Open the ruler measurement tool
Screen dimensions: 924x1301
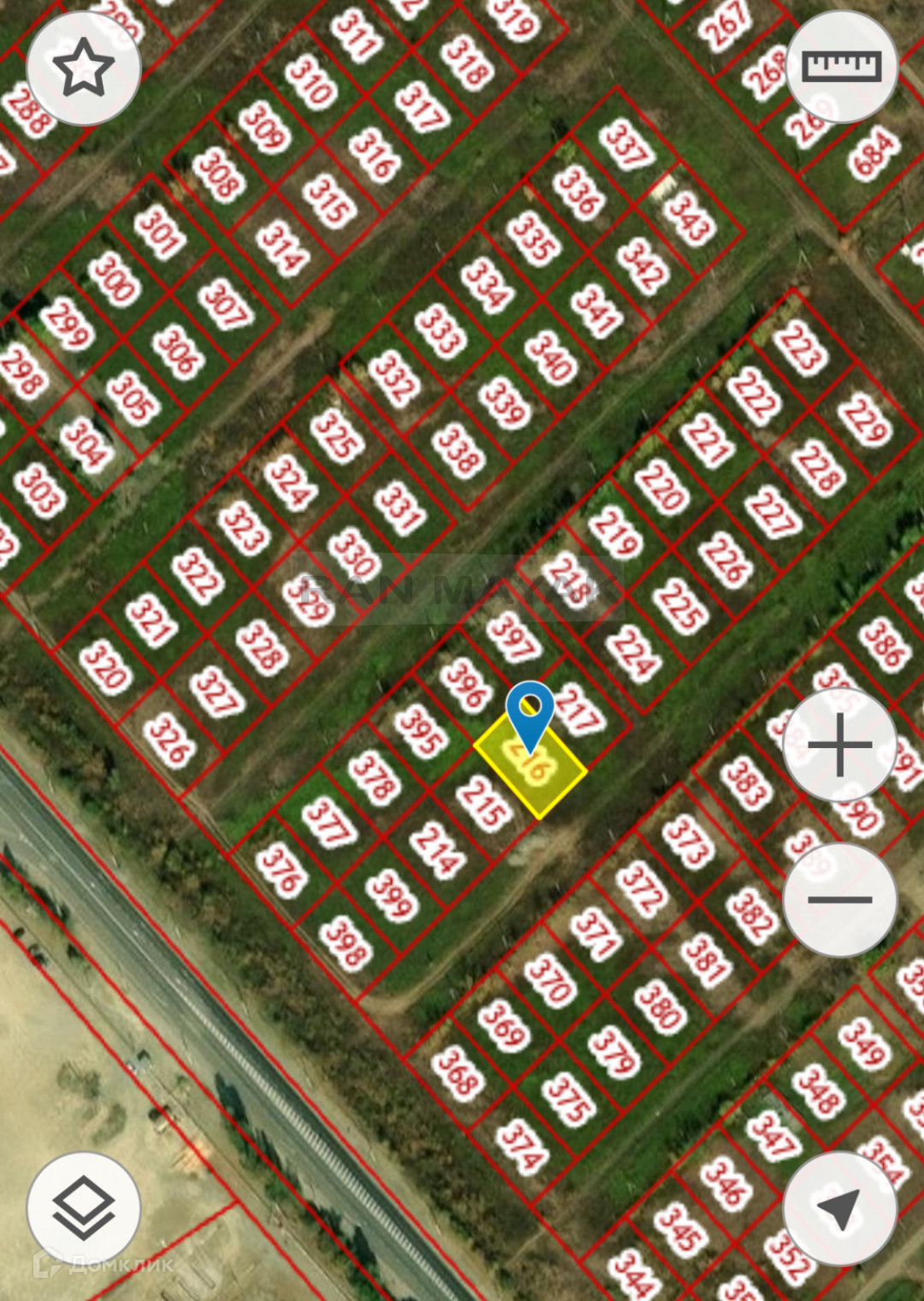pos(841,67)
